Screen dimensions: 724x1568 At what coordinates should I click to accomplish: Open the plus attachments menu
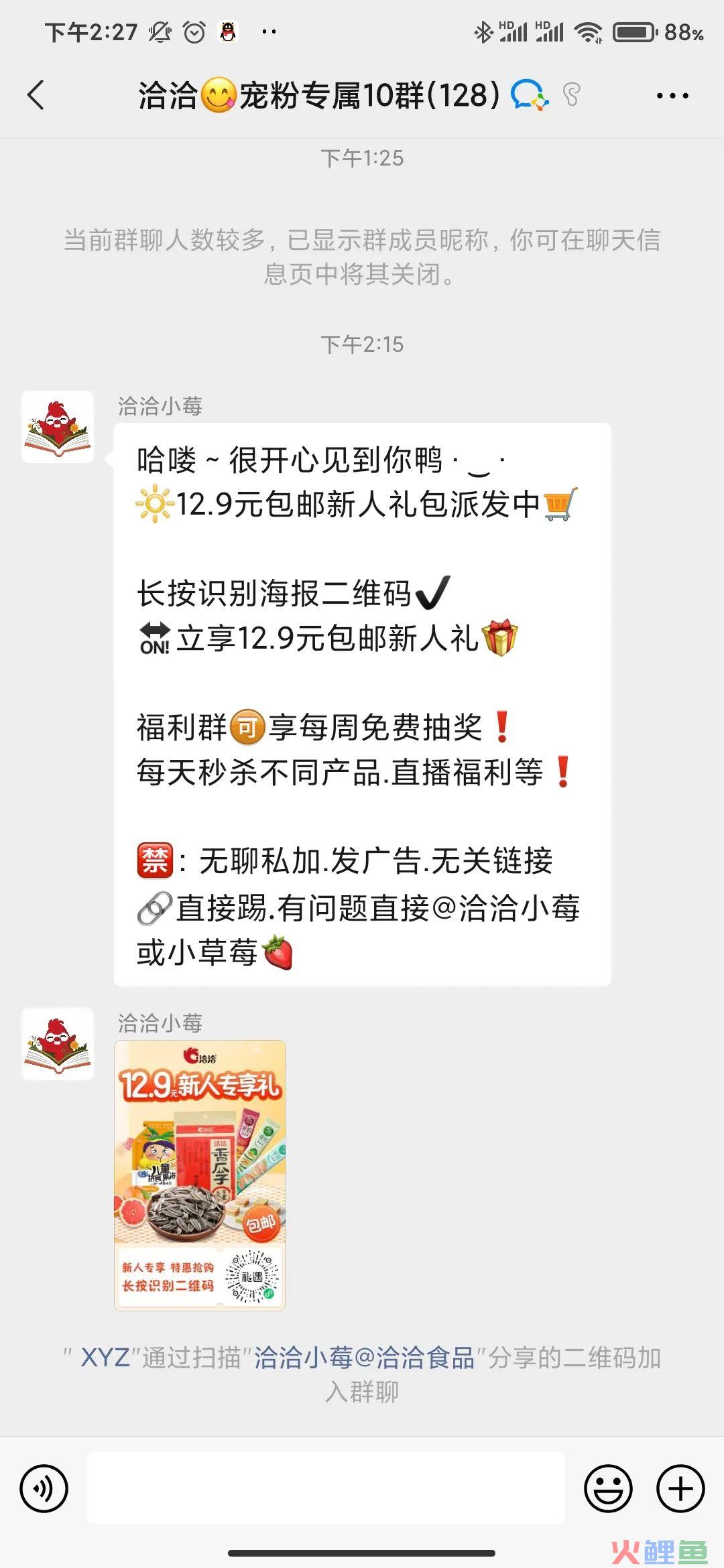(680, 1489)
